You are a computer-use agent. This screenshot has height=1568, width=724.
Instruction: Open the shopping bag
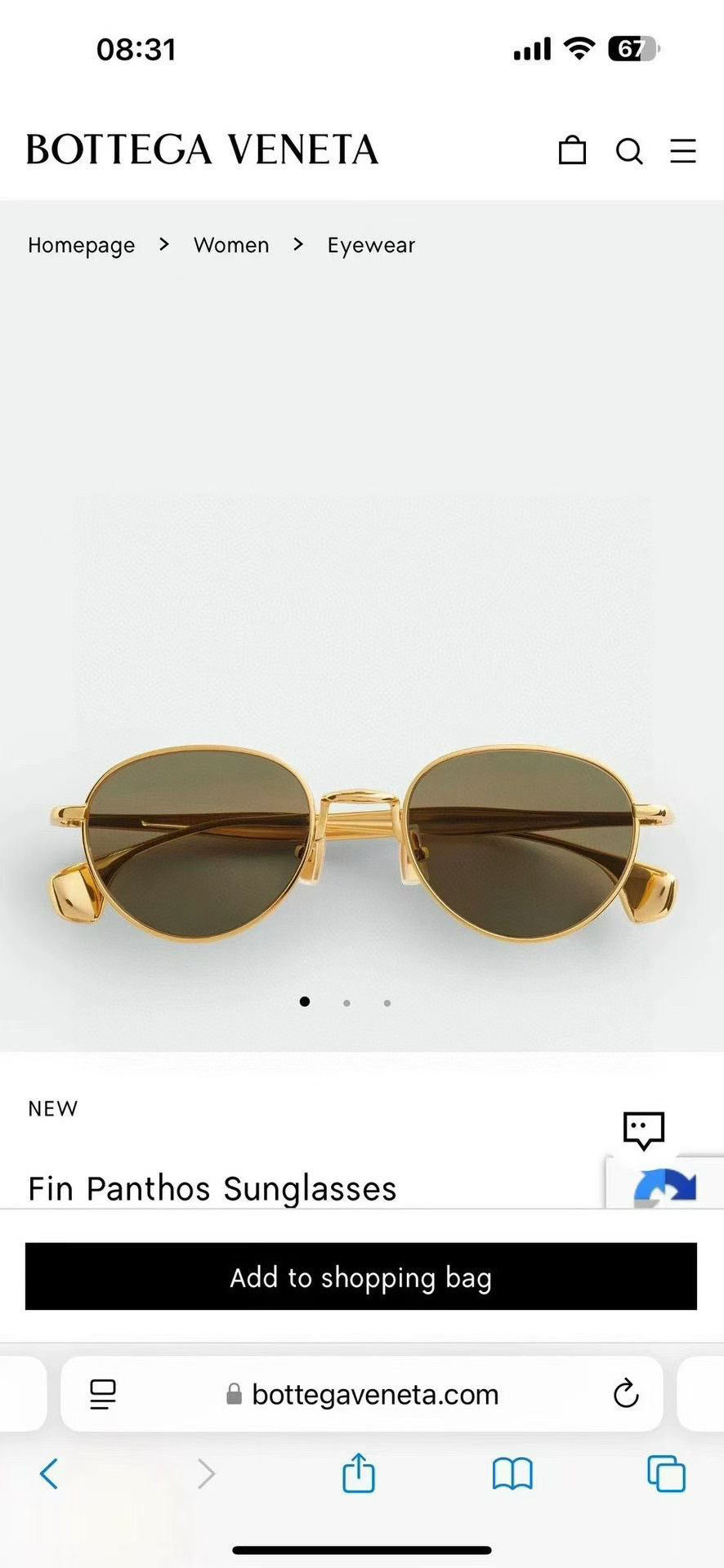tap(572, 150)
